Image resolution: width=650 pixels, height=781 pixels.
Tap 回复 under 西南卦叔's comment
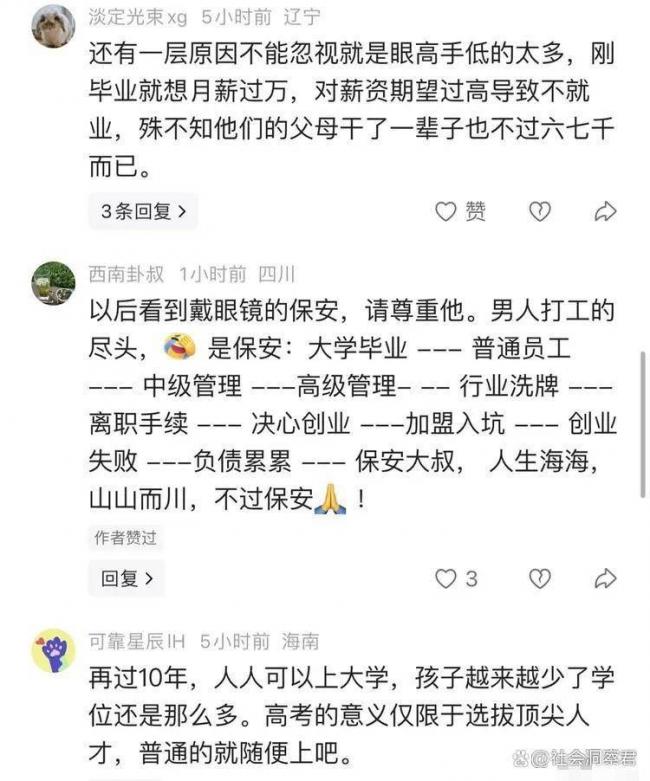127,578
